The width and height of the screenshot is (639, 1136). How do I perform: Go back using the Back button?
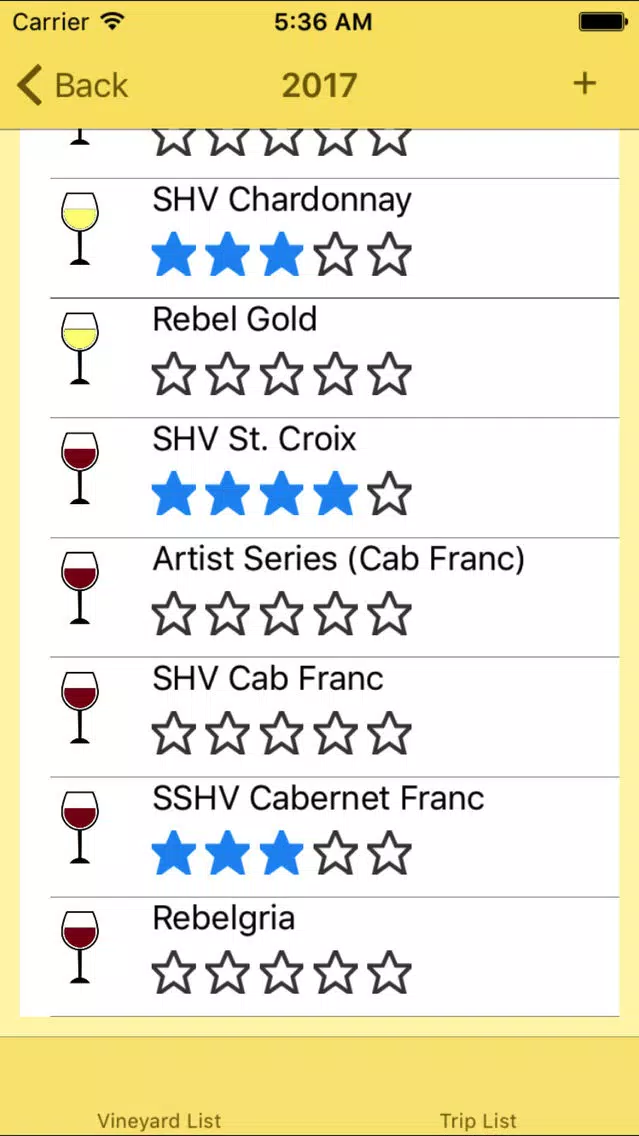[72, 85]
